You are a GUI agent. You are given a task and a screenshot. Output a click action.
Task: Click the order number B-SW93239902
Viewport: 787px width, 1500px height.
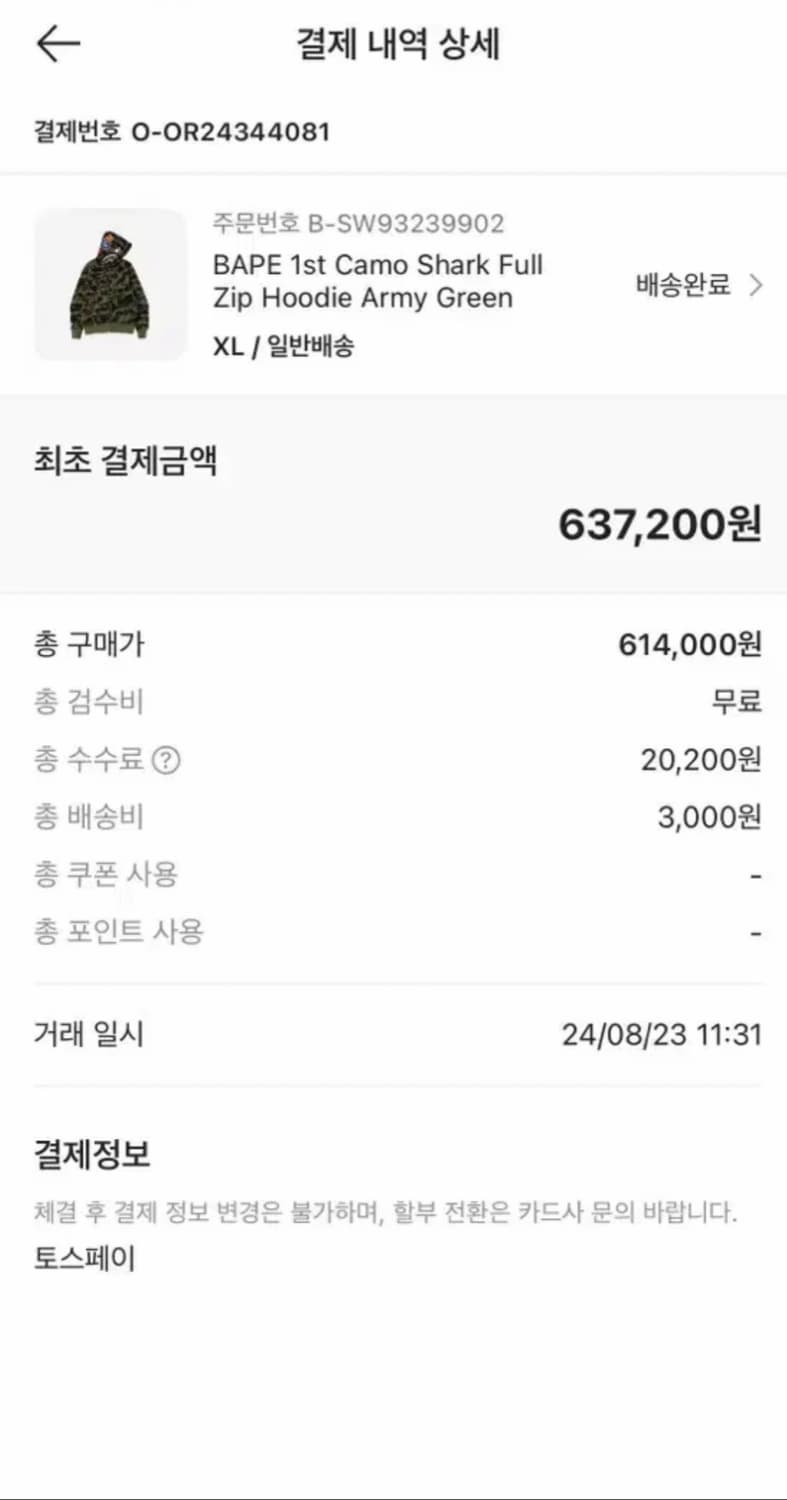tap(357, 223)
